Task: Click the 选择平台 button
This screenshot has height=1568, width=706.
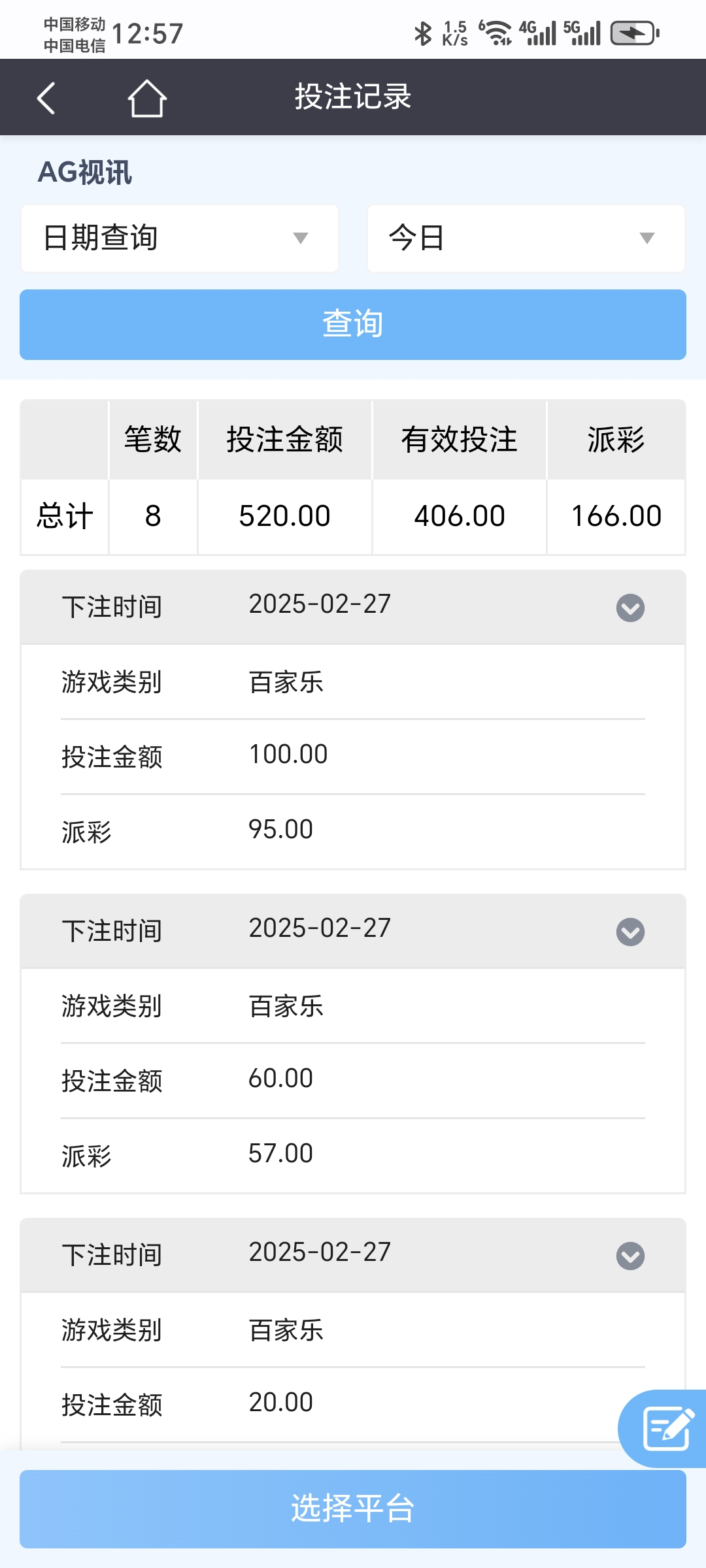Action: (352, 1510)
